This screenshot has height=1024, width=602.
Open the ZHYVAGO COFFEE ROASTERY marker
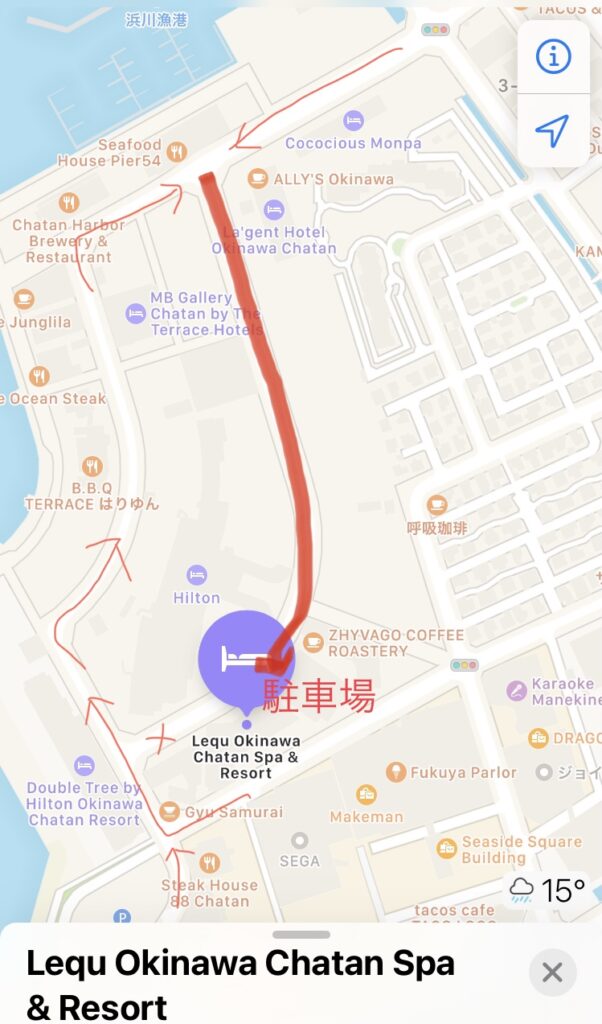314,642
